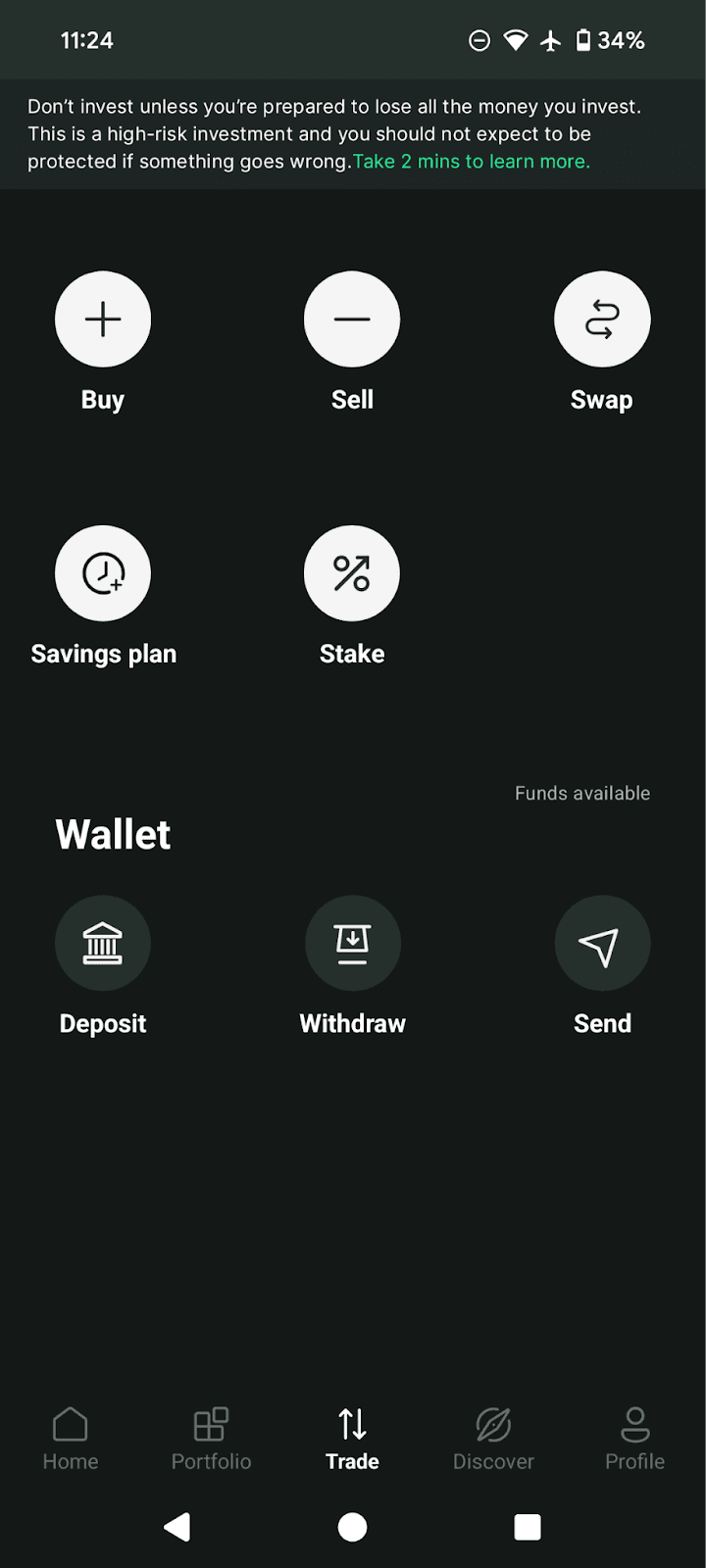Switch to the Home tab
Image resolution: width=706 pixels, height=1568 pixels.
71,1438
